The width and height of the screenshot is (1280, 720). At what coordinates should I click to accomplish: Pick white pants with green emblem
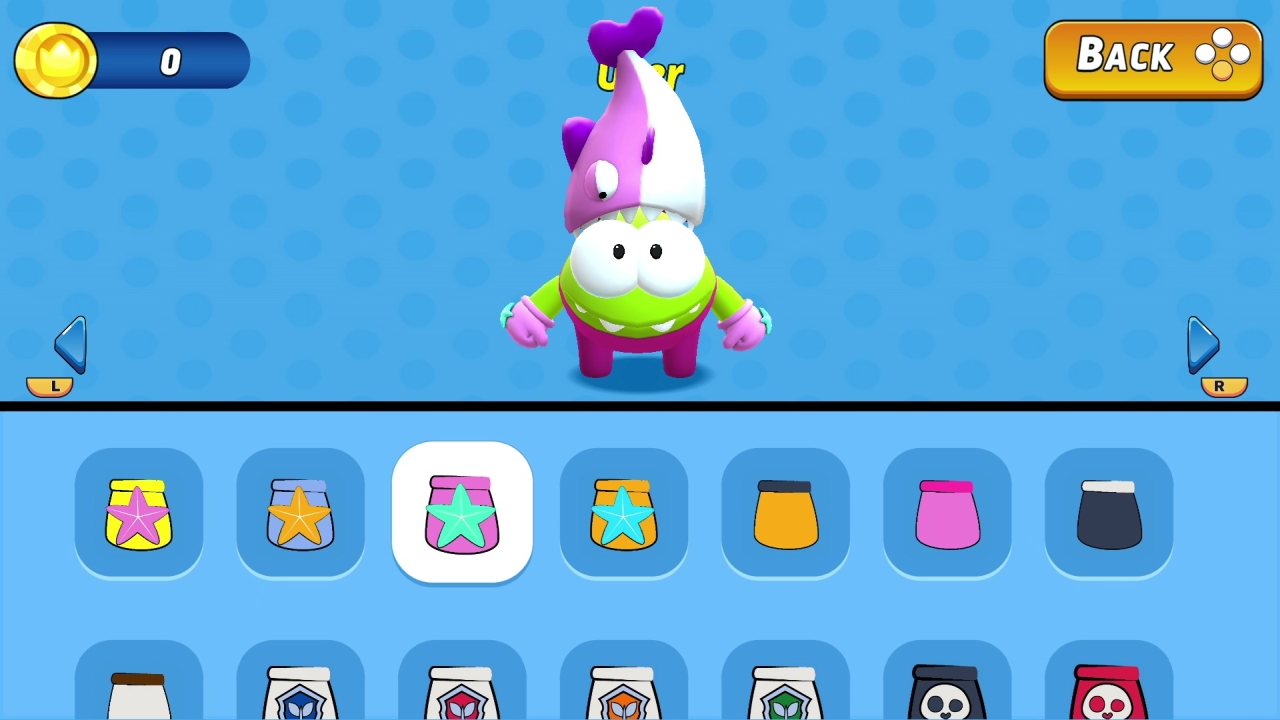click(x=785, y=690)
